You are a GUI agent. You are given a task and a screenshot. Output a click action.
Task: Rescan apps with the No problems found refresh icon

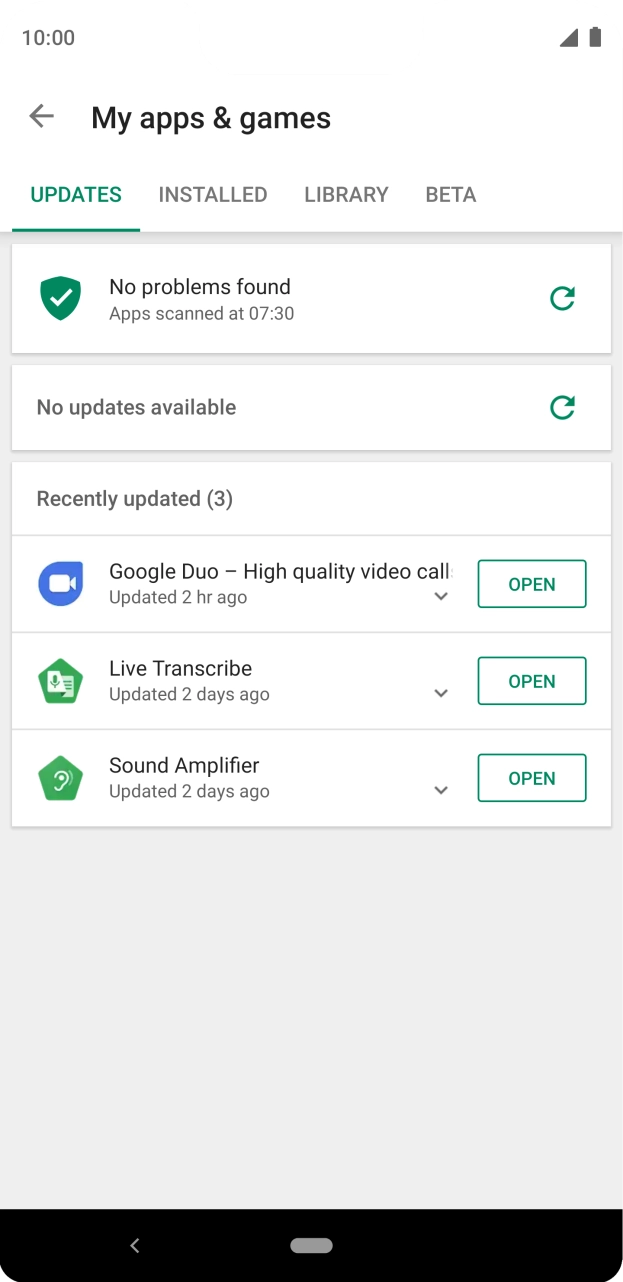pyautogui.click(x=562, y=298)
